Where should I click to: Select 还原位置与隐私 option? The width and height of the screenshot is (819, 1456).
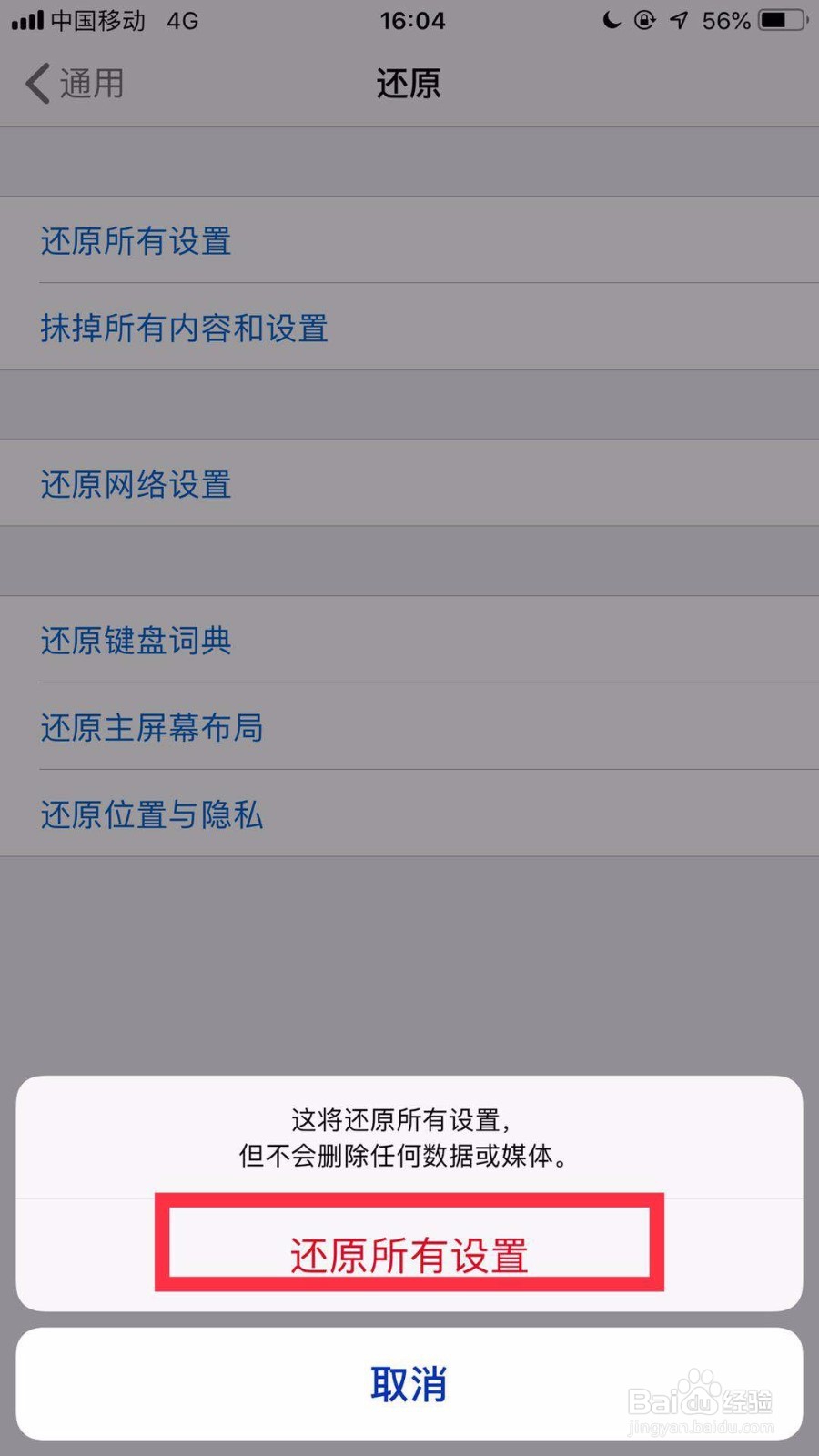coord(151,815)
